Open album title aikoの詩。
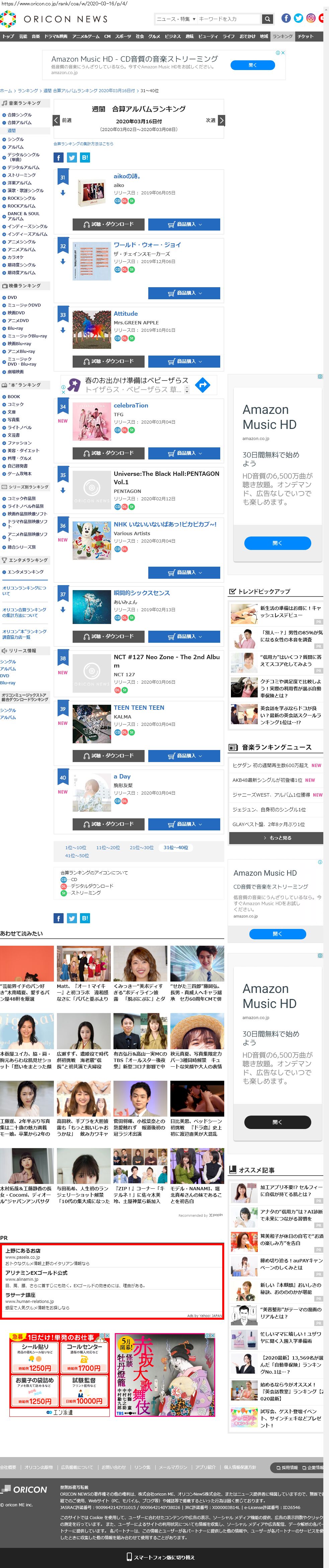This screenshot has width=329, height=1568. [x=127, y=176]
